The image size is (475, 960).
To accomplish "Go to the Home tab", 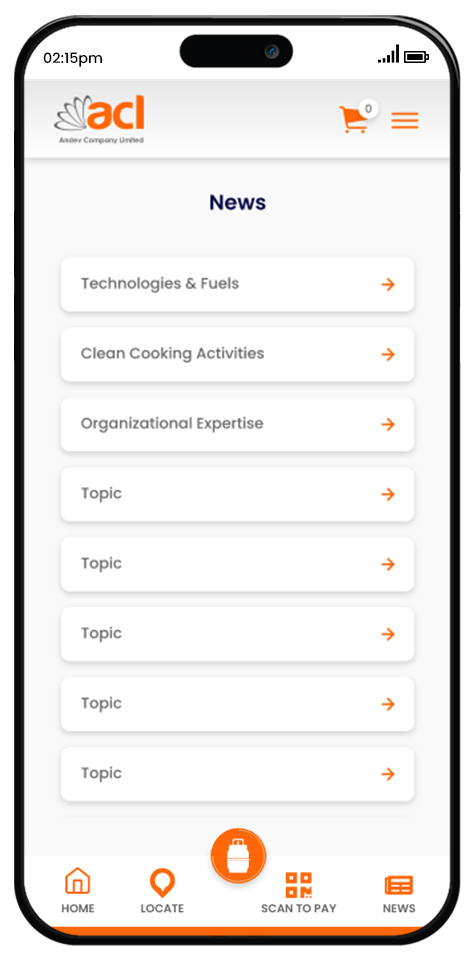I will (78, 891).
